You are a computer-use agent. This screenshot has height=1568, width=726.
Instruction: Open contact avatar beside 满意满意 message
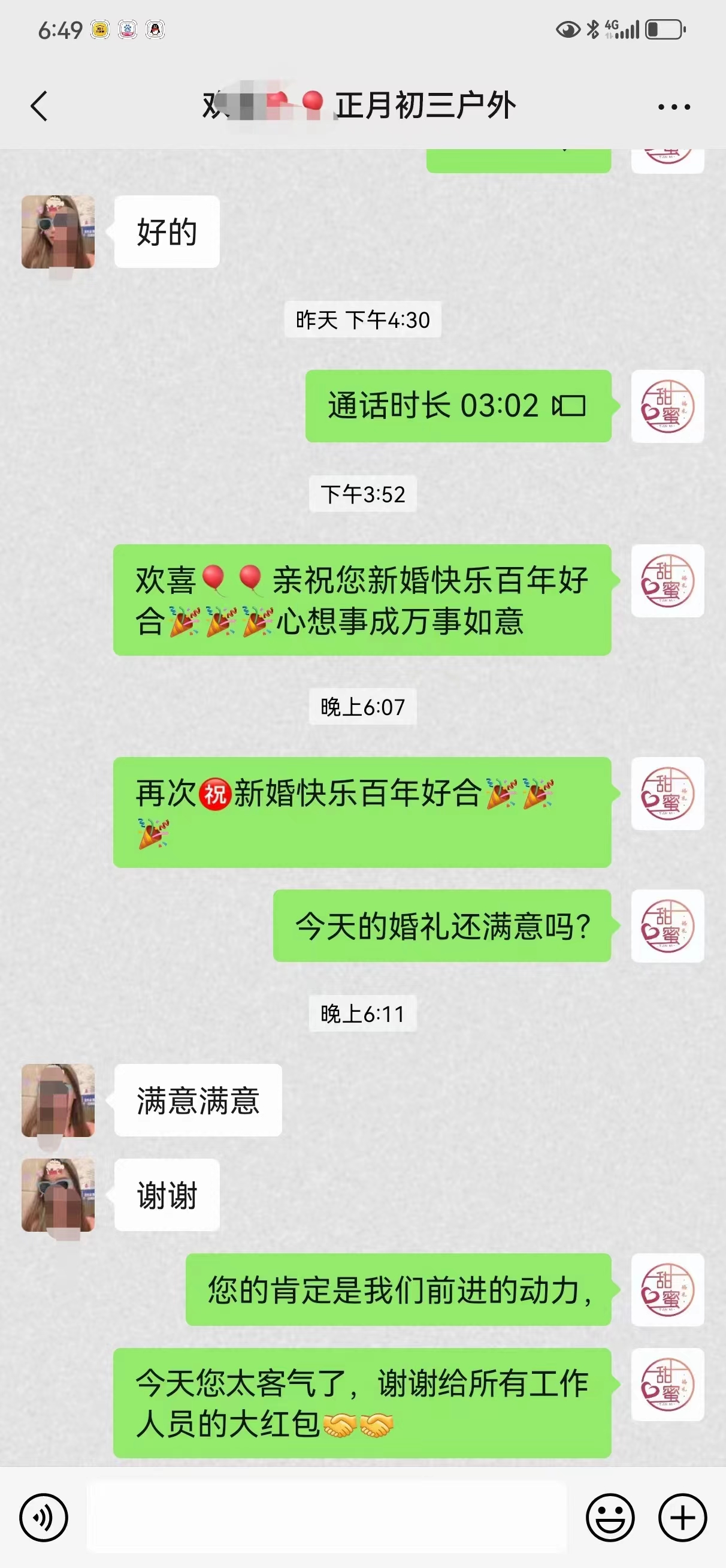coord(59,1100)
